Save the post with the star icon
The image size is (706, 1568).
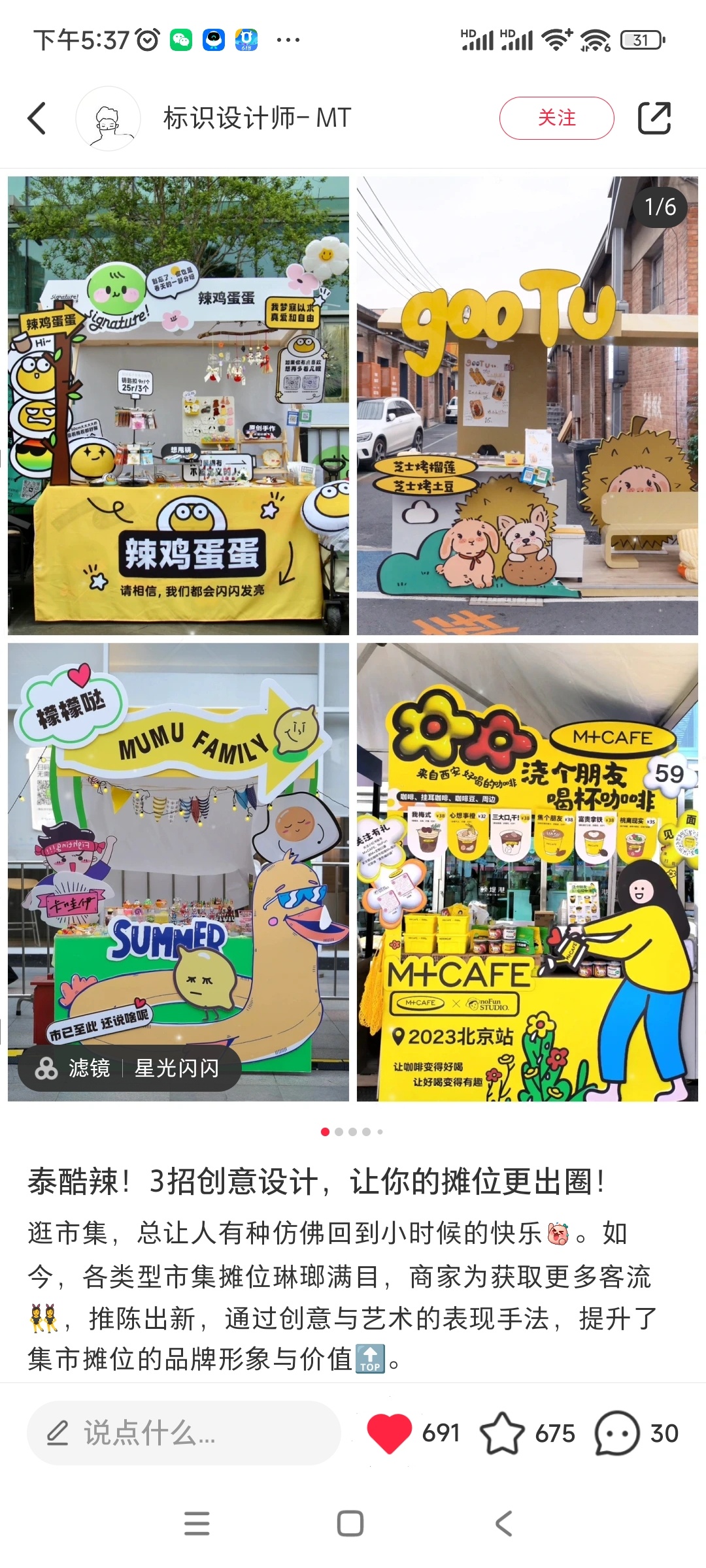pyautogui.click(x=502, y=1433)
